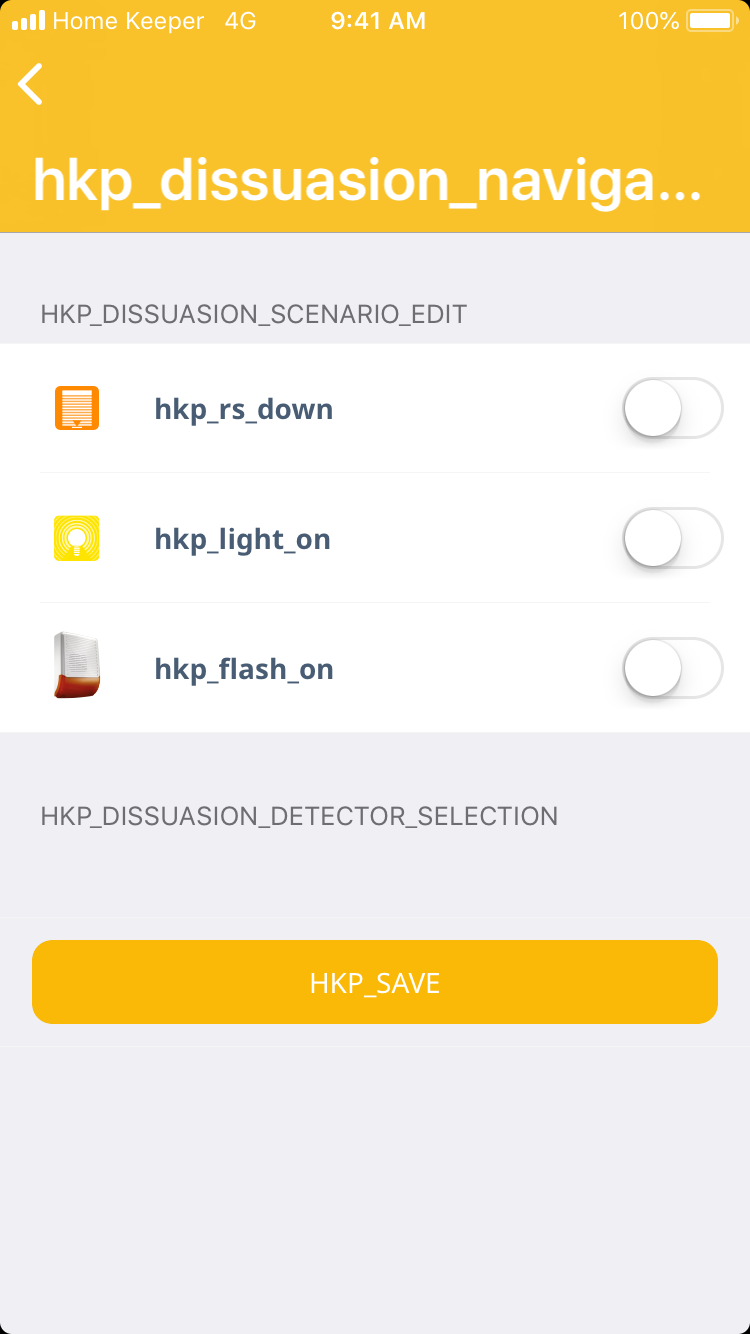Enable the hkp_rs_down switch
This screenshot has height=1334, width=750.
click(672, 408)
